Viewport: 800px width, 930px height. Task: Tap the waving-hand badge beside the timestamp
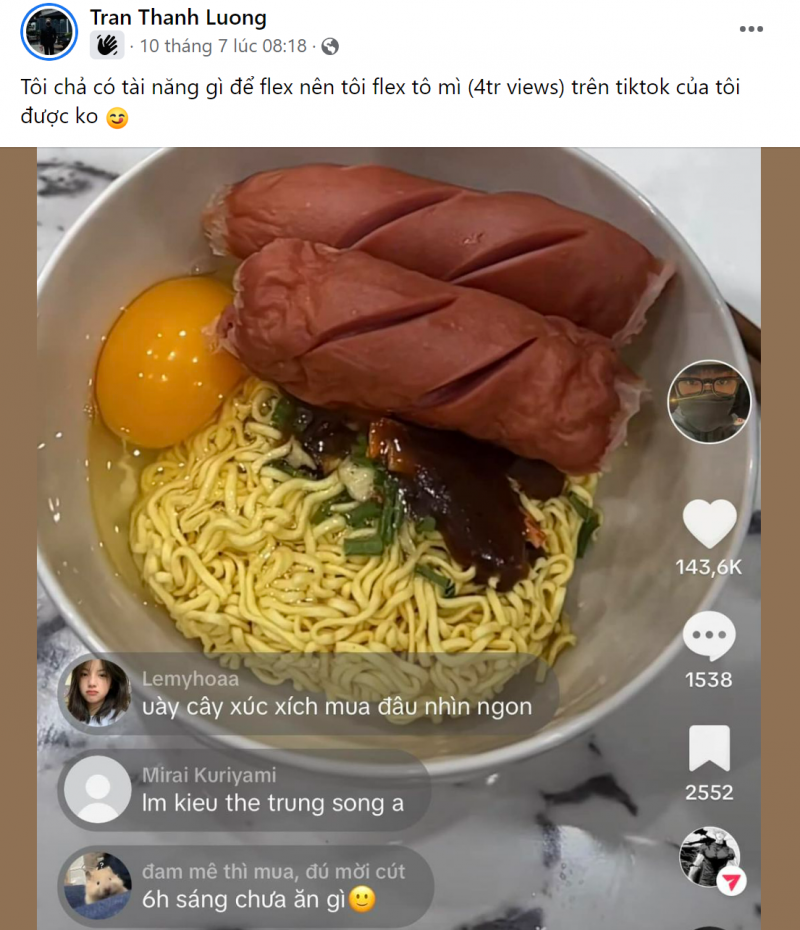(107, 46)
